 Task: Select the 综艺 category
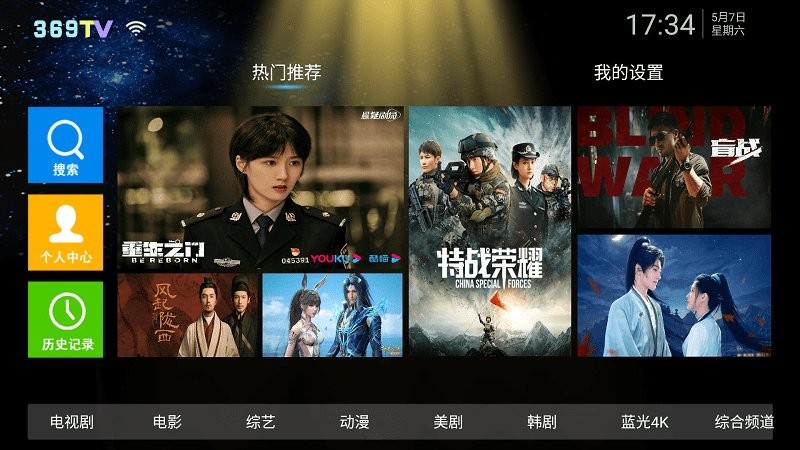[260, 422]
